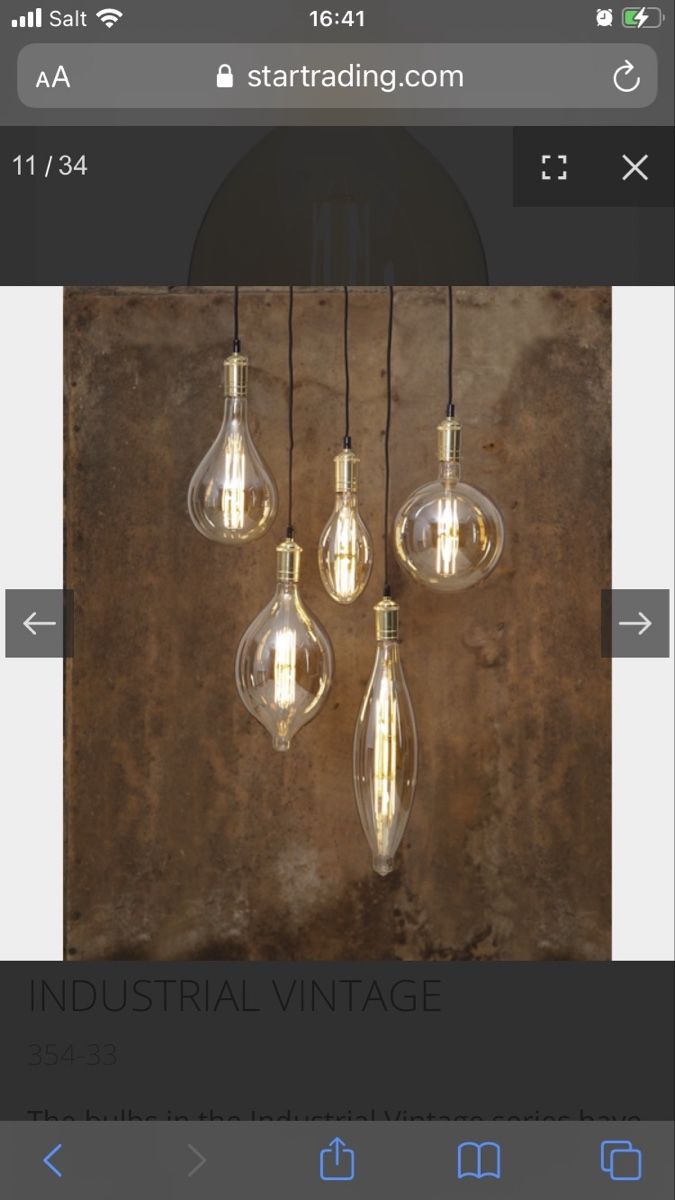
Task: Tap the startrading.com address bar
Action: 340,77
